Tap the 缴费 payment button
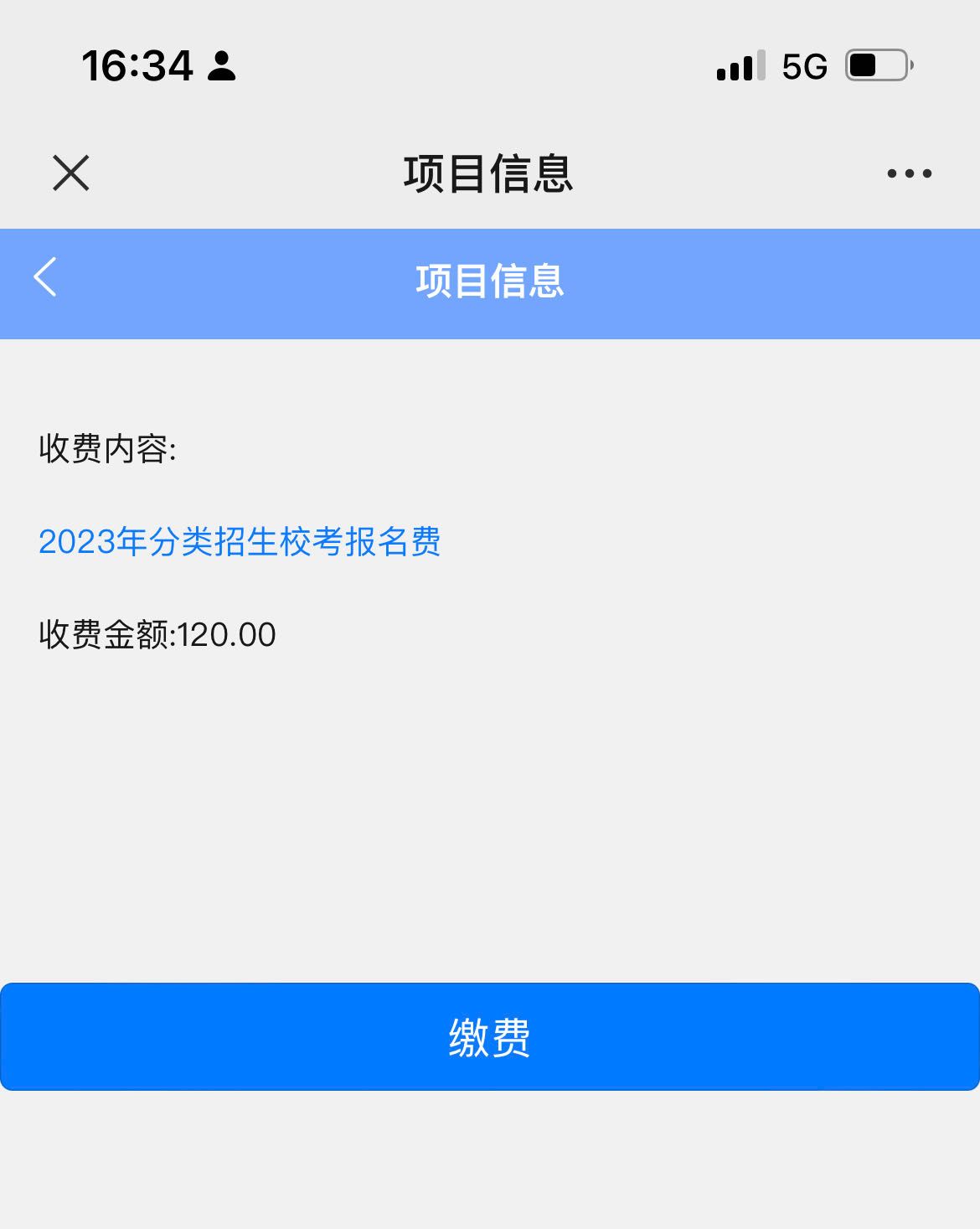 [490, 1037]
